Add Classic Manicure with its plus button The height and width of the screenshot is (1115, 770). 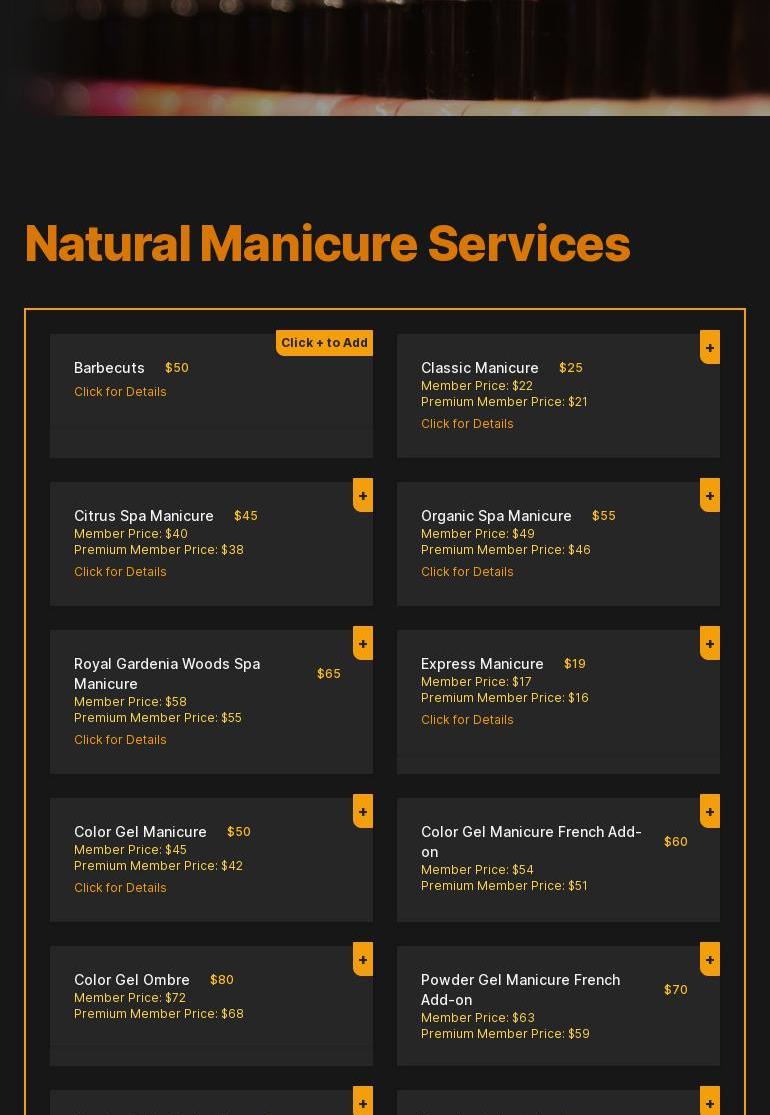click(x=710, y=348)
